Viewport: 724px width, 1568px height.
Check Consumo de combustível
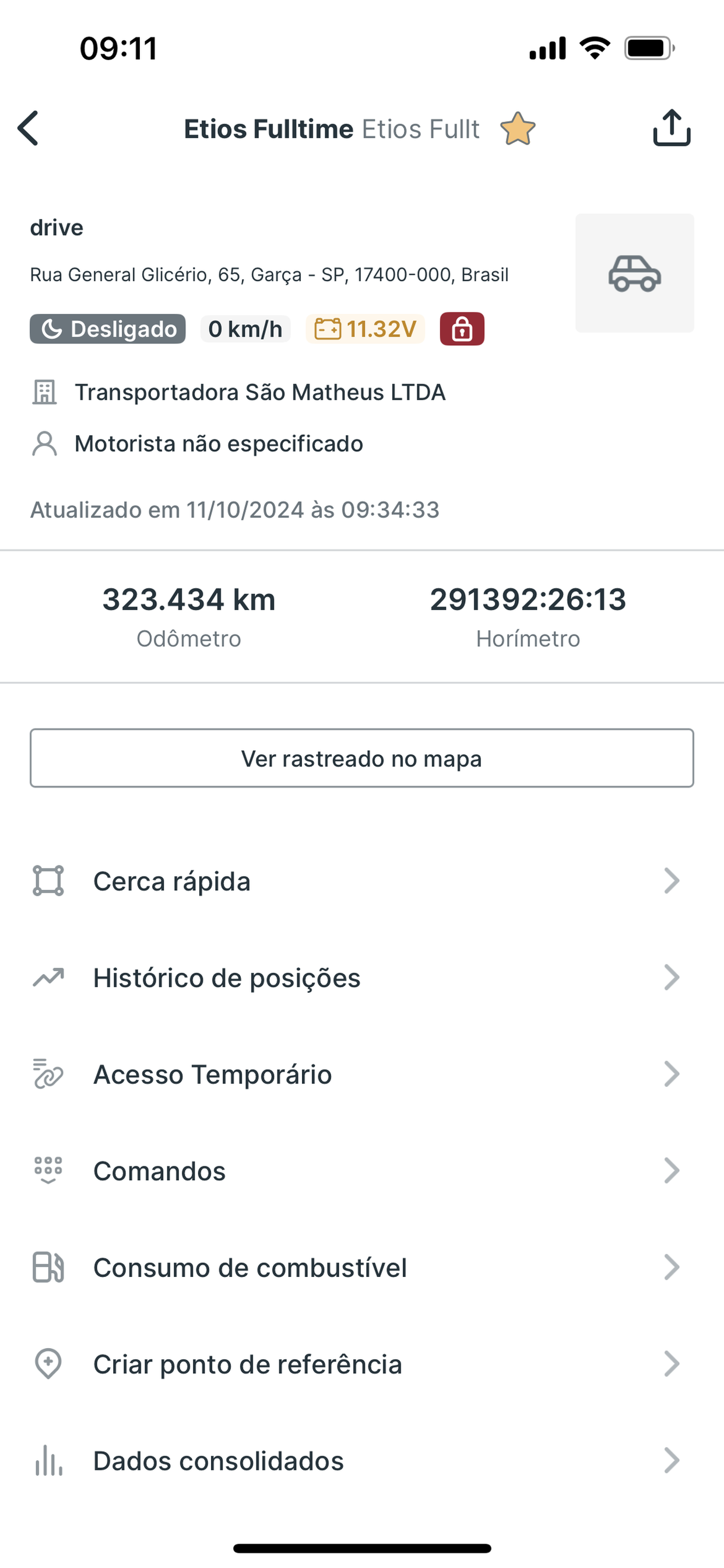click(362, 1268)
